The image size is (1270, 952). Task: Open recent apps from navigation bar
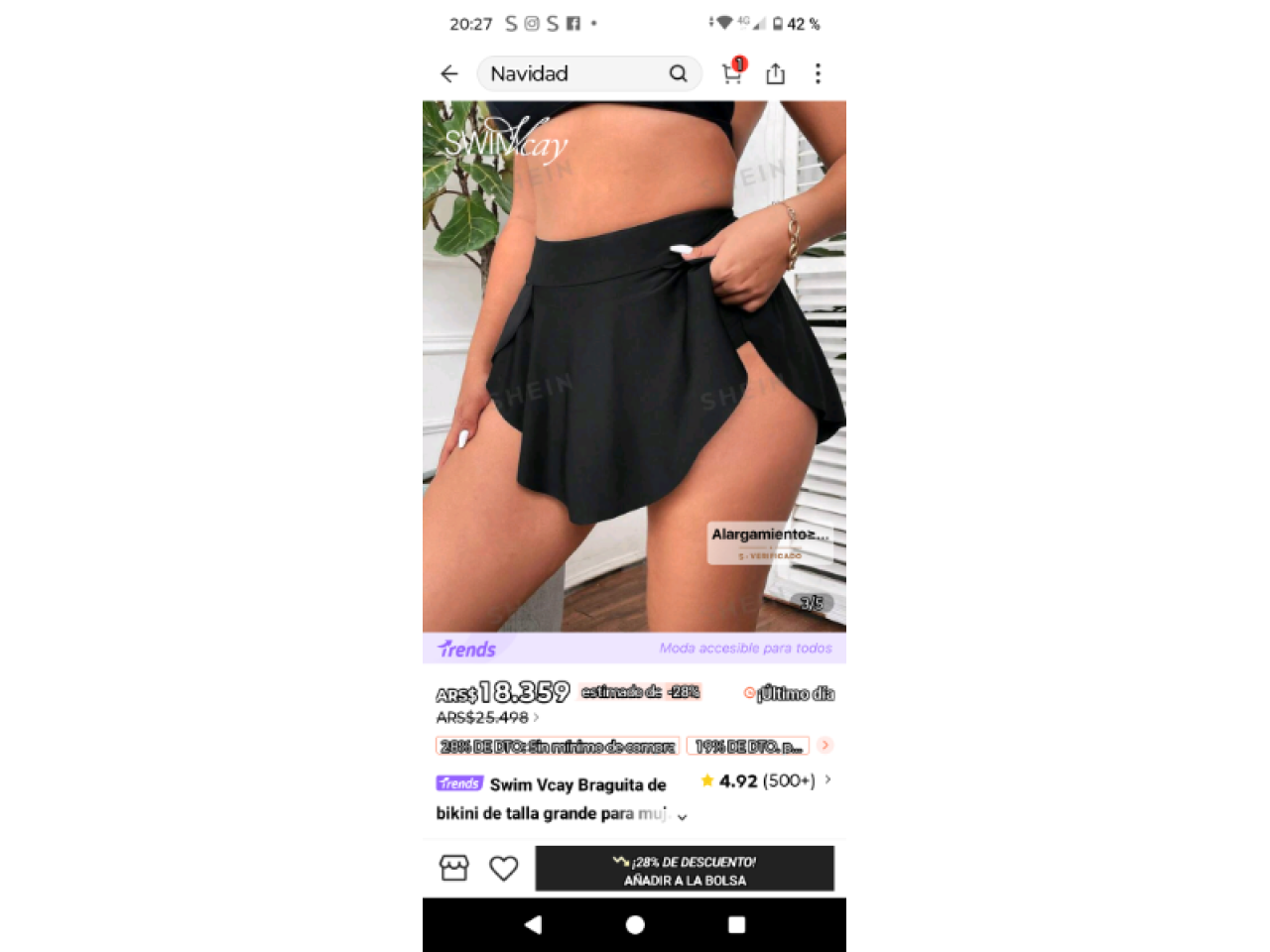coord(736,924)
